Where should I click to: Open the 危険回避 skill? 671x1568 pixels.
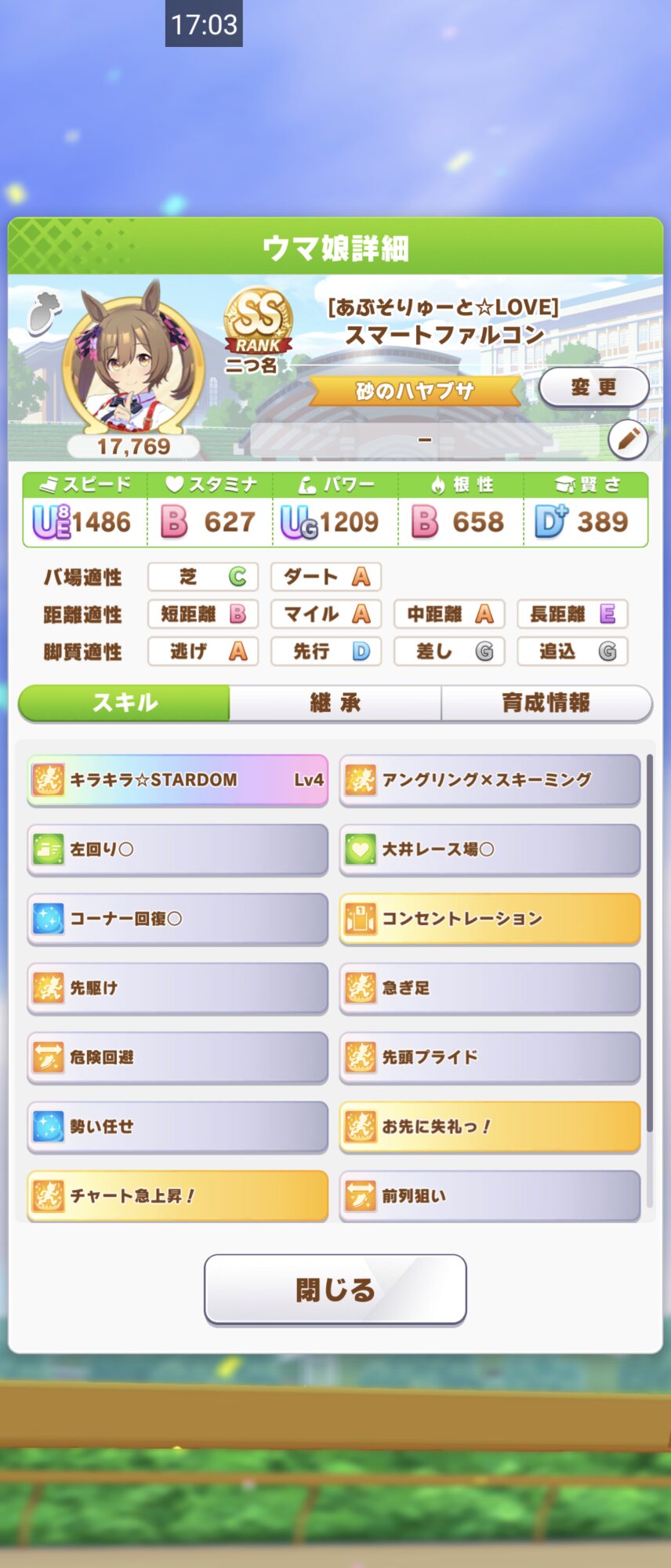178,1057
